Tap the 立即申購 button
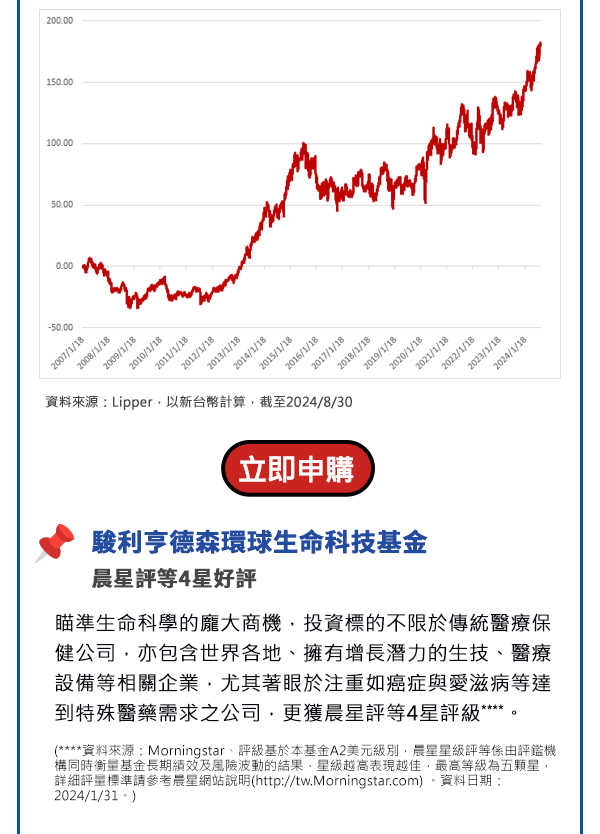600x834 pixels. point(298,468)
